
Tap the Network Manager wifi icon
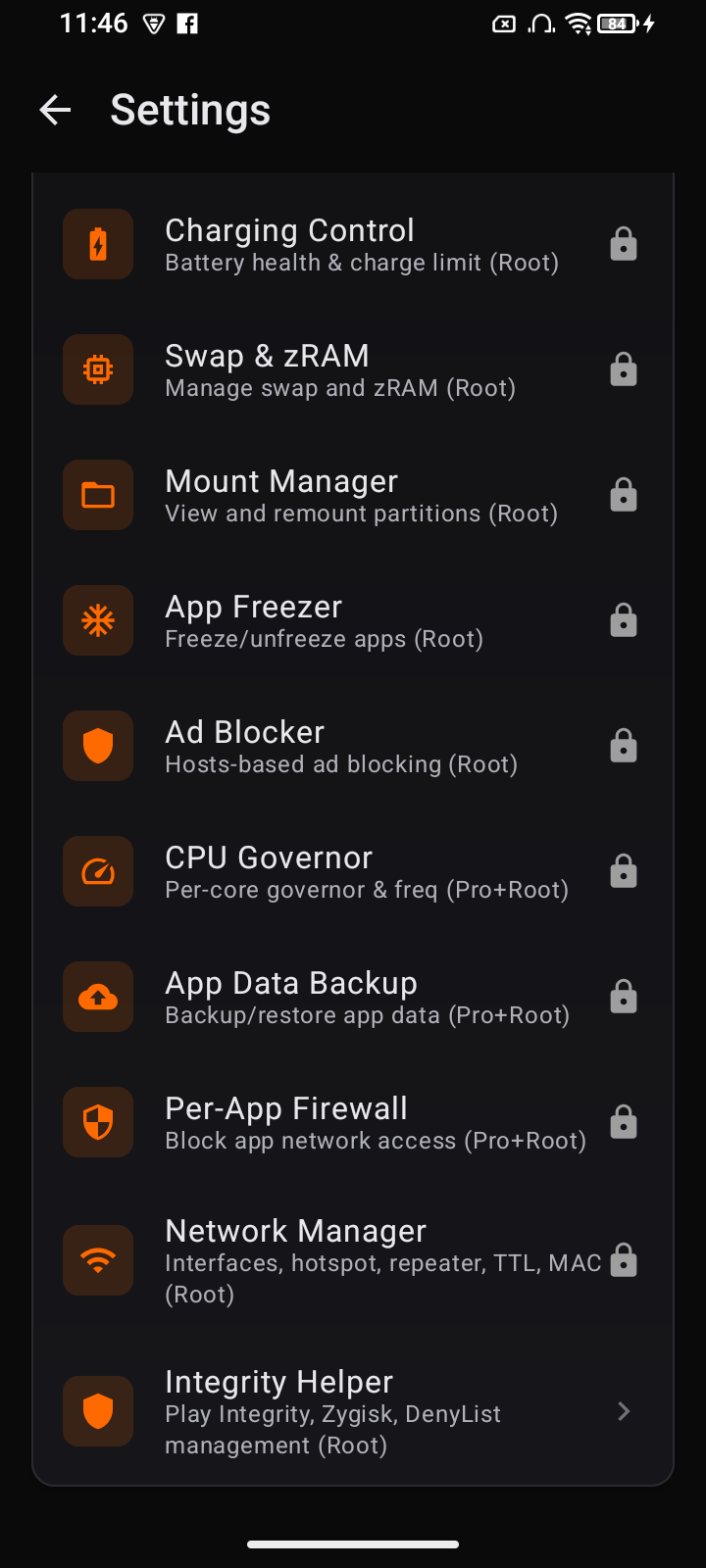pos(98,1260)
